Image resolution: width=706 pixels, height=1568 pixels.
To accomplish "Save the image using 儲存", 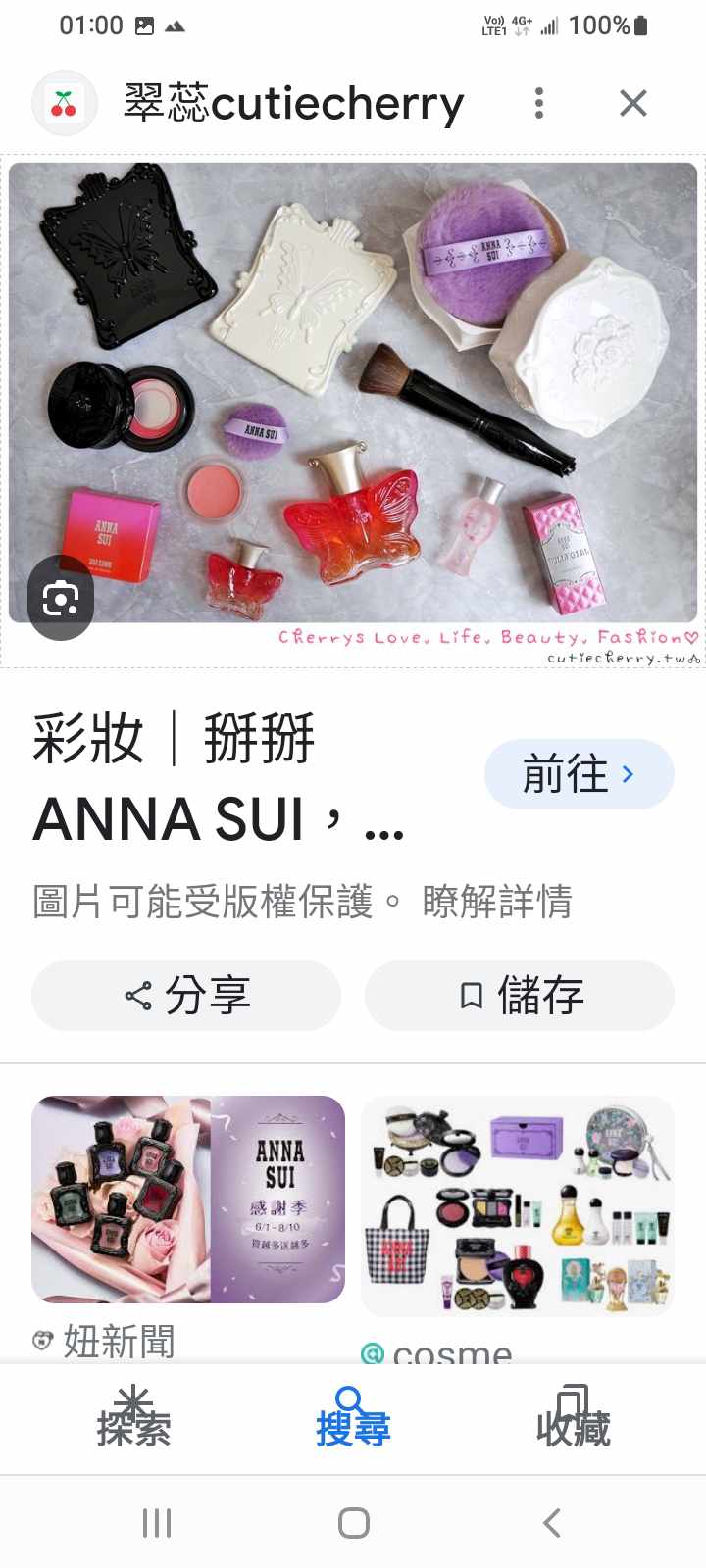I will click(x=520, y=996).
